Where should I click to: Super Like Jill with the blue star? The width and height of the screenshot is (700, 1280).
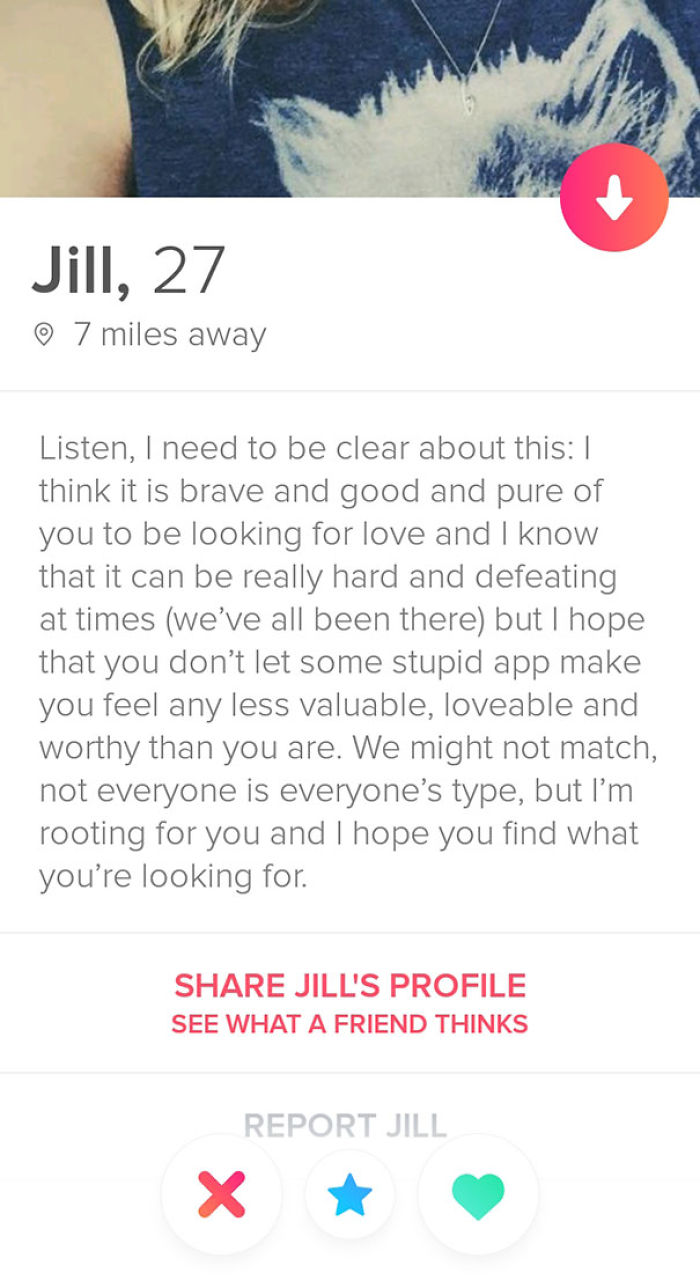[350, 1195]
